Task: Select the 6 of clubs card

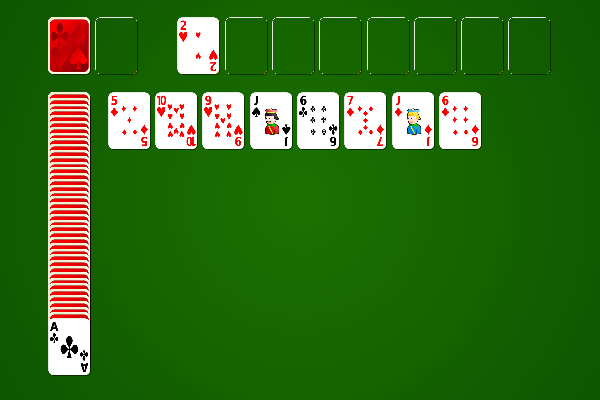Action: click(x=318, y=121)
